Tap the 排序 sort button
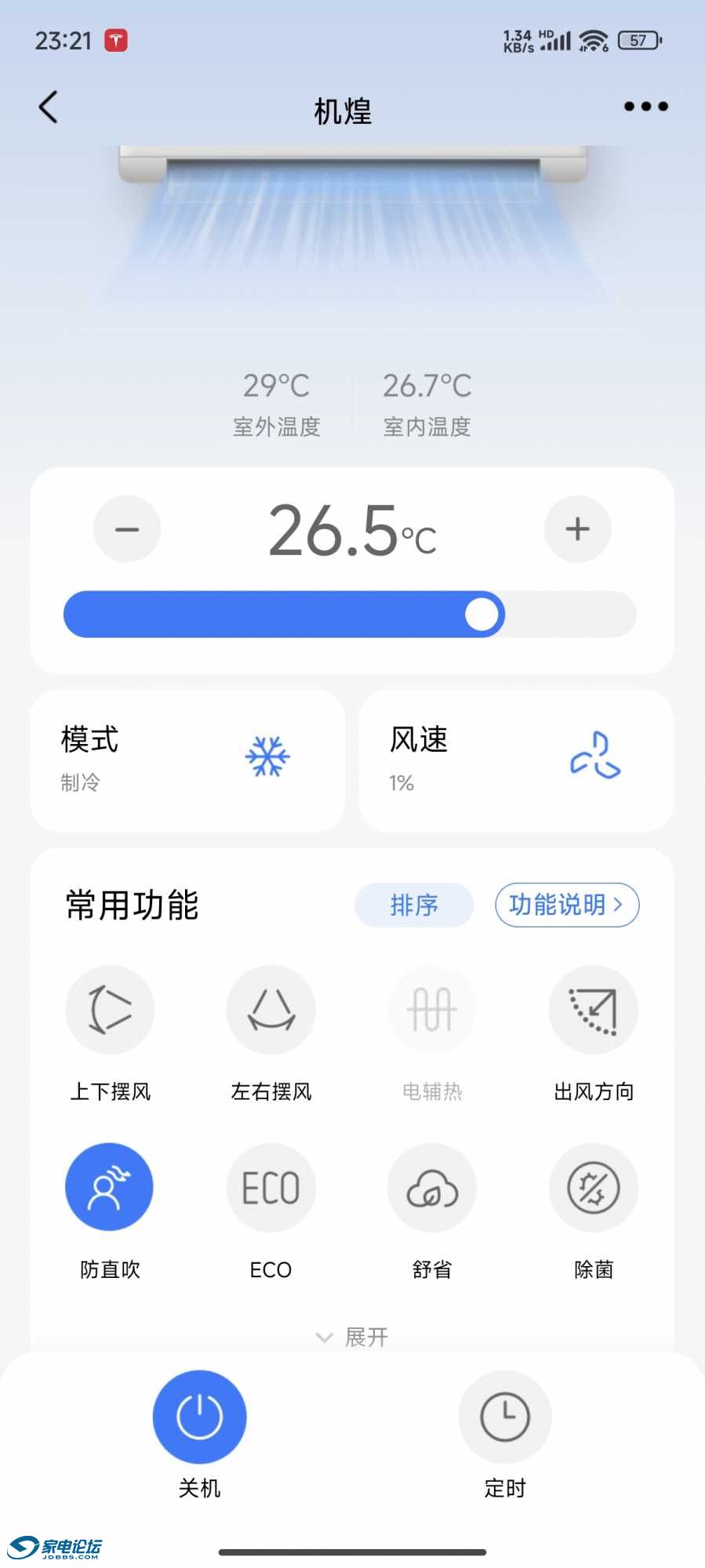 (413, 906)
